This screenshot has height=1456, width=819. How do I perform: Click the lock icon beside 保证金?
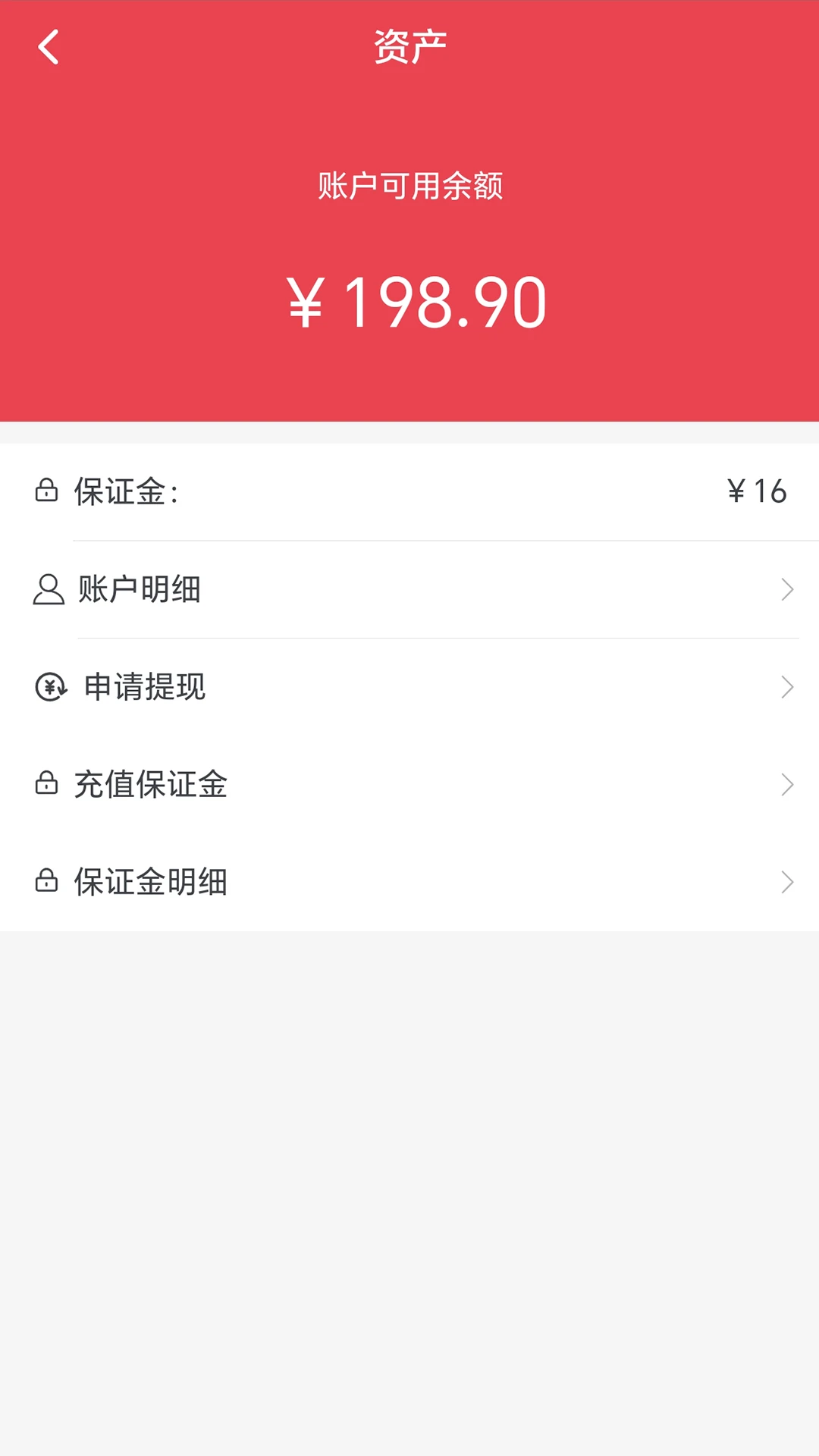[47, 491]
